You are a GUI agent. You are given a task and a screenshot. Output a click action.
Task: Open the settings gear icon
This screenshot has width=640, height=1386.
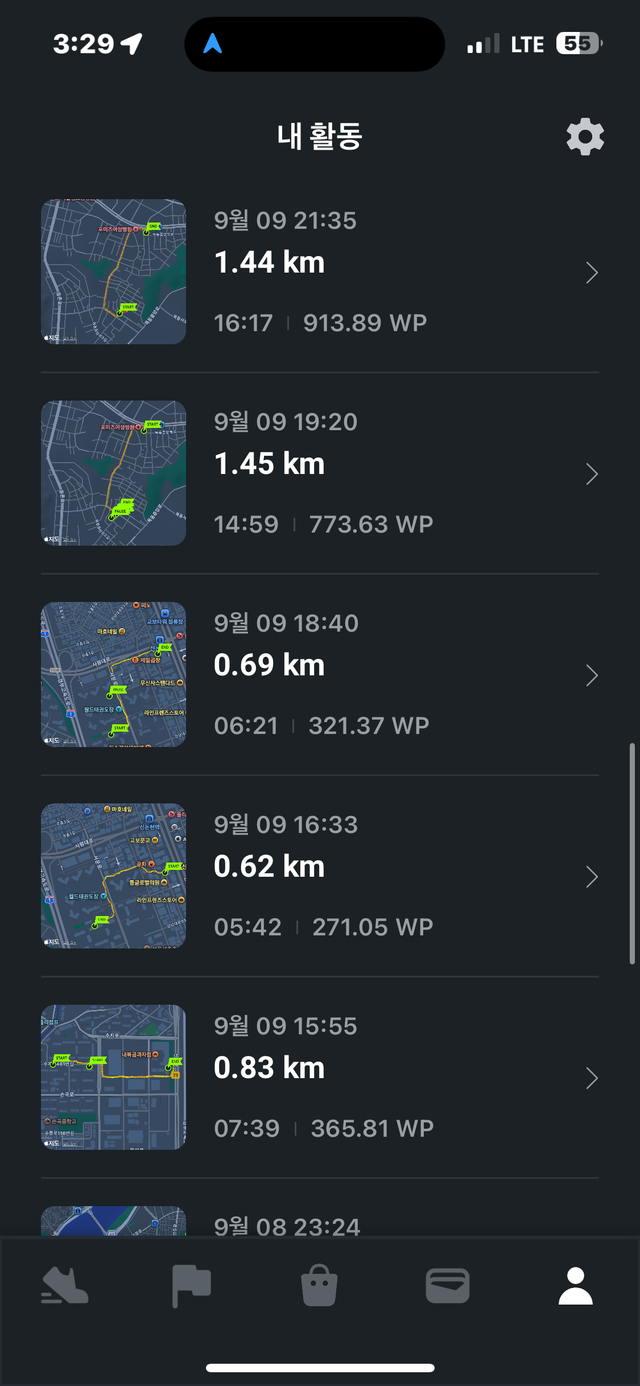click(x=585, y=137)
